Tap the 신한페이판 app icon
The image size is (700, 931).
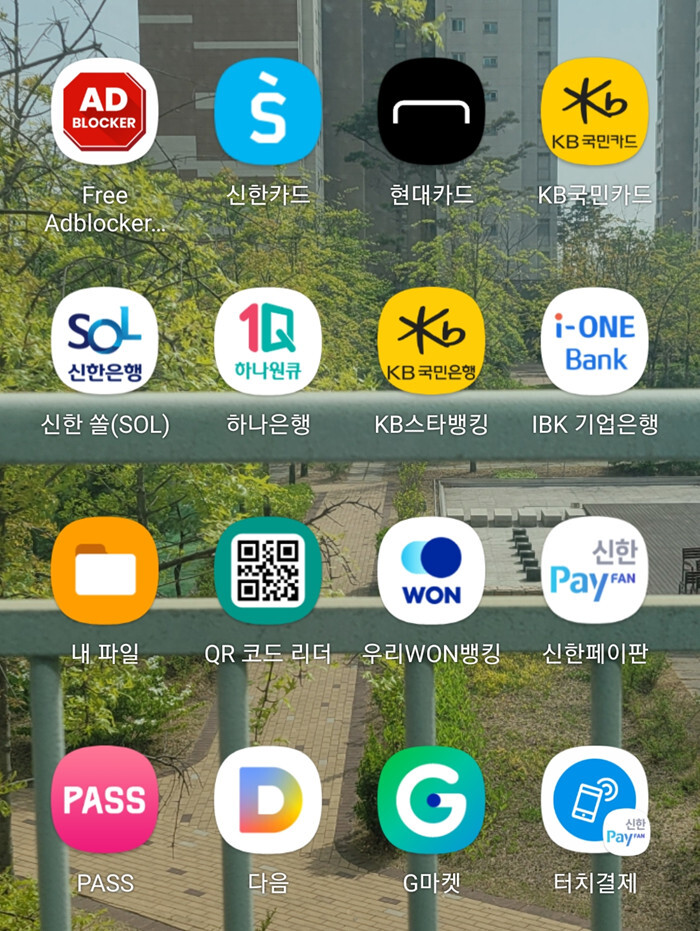click(594, 570)
